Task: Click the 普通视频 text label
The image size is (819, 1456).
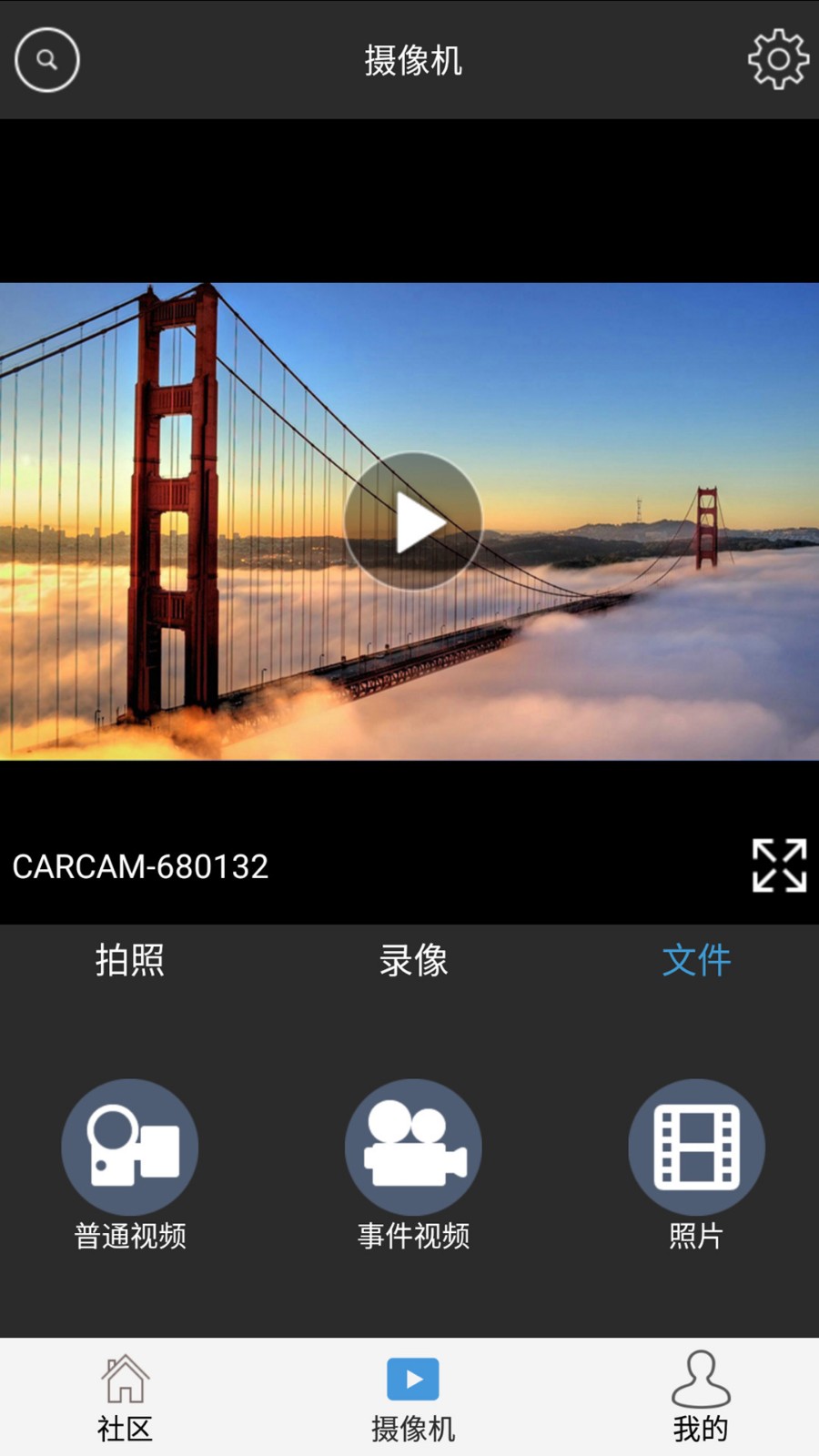Action: (x=129, y=1236)
